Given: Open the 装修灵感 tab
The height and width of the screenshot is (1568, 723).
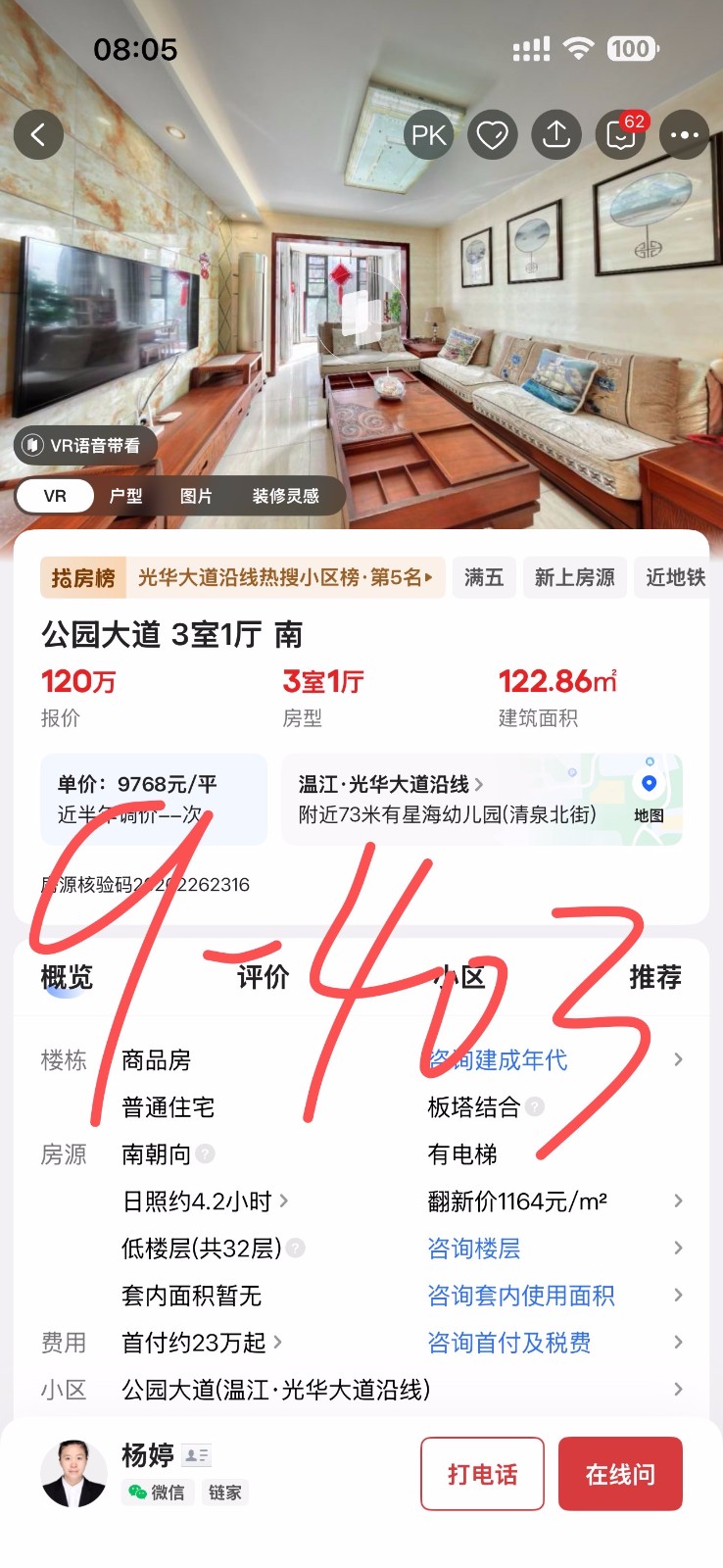Looking at the screenshot, I should click(x=285, y=496).
